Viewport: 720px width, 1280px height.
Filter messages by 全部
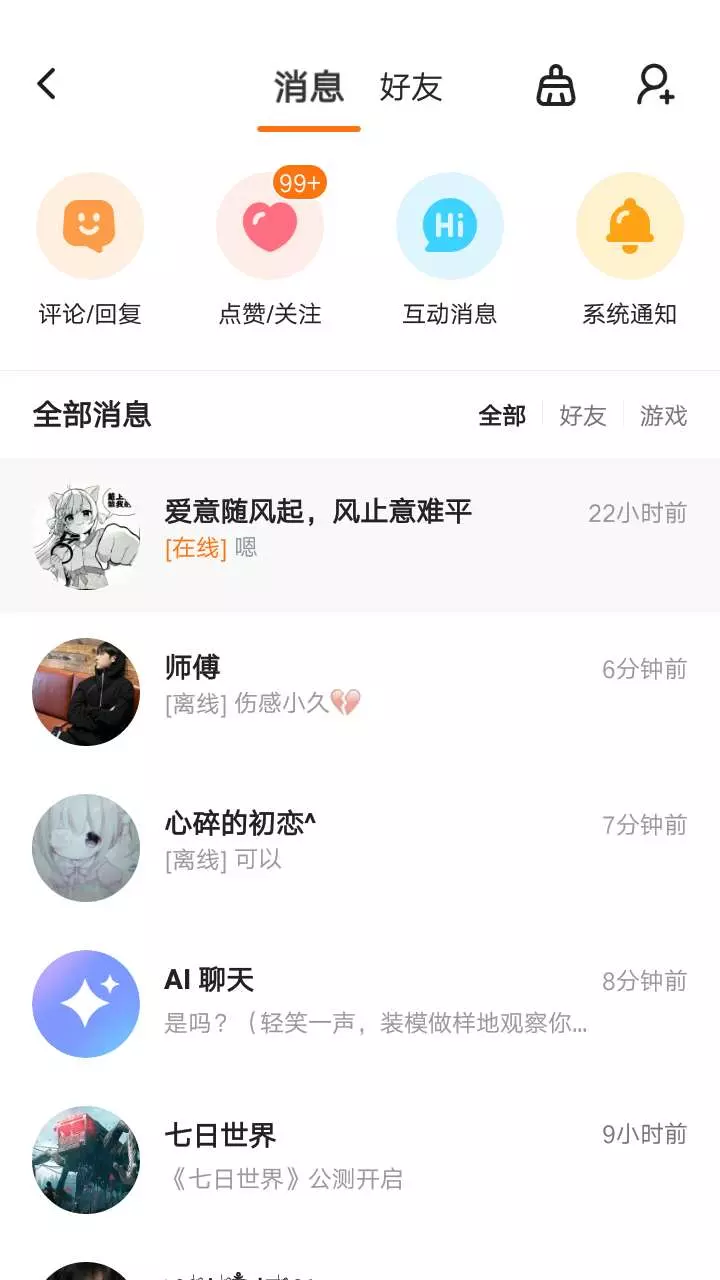click(x=502, y=416)
